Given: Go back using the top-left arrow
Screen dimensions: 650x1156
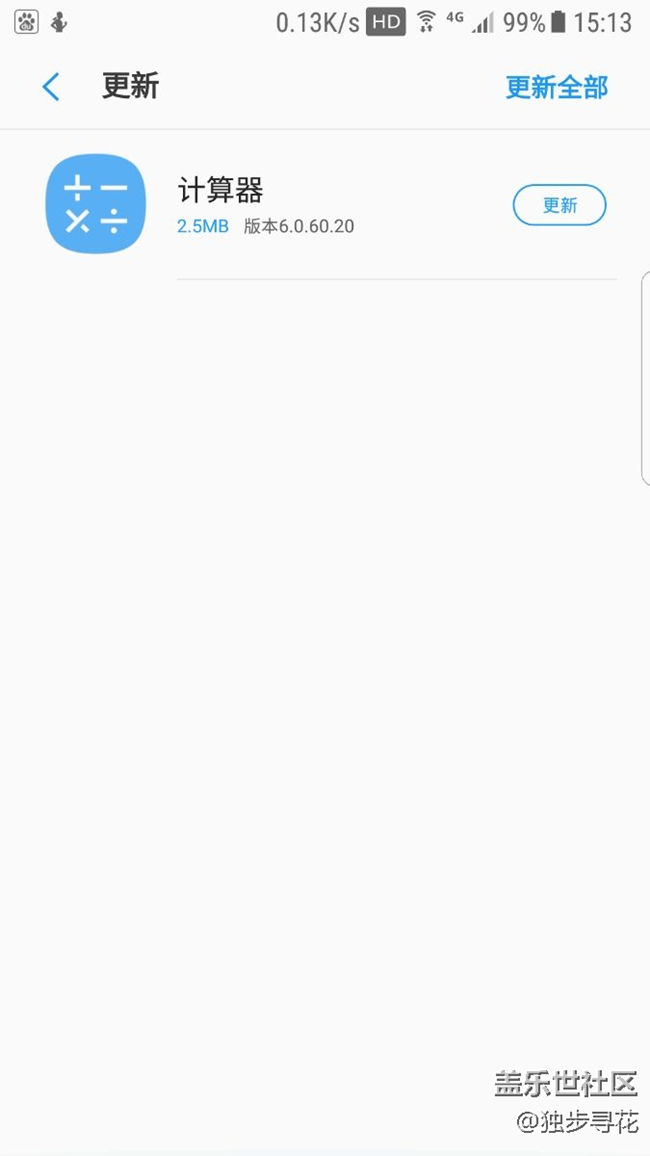Looking at the screenshot, I should tap(51, 87).
